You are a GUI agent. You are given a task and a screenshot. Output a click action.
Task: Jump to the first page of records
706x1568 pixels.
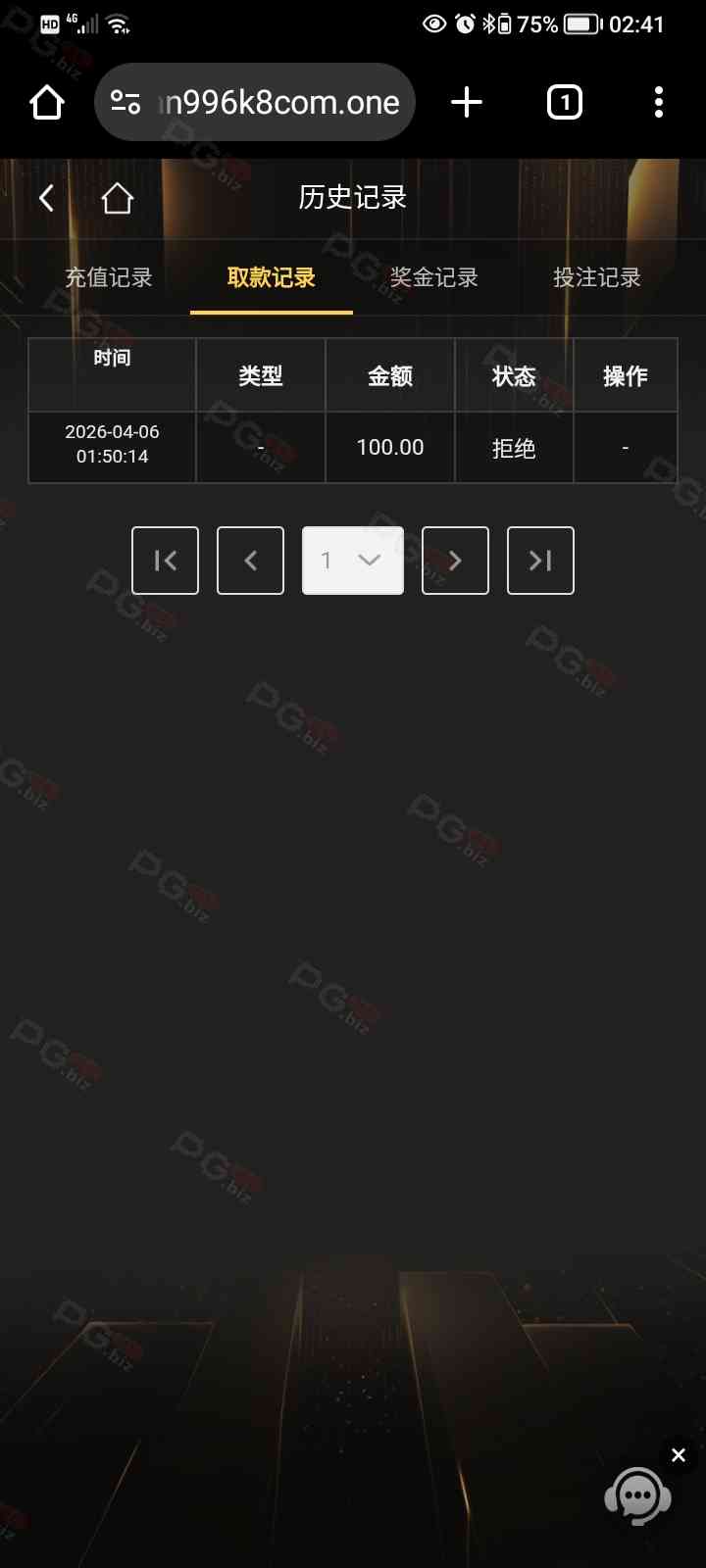click(x=165, y=561)
